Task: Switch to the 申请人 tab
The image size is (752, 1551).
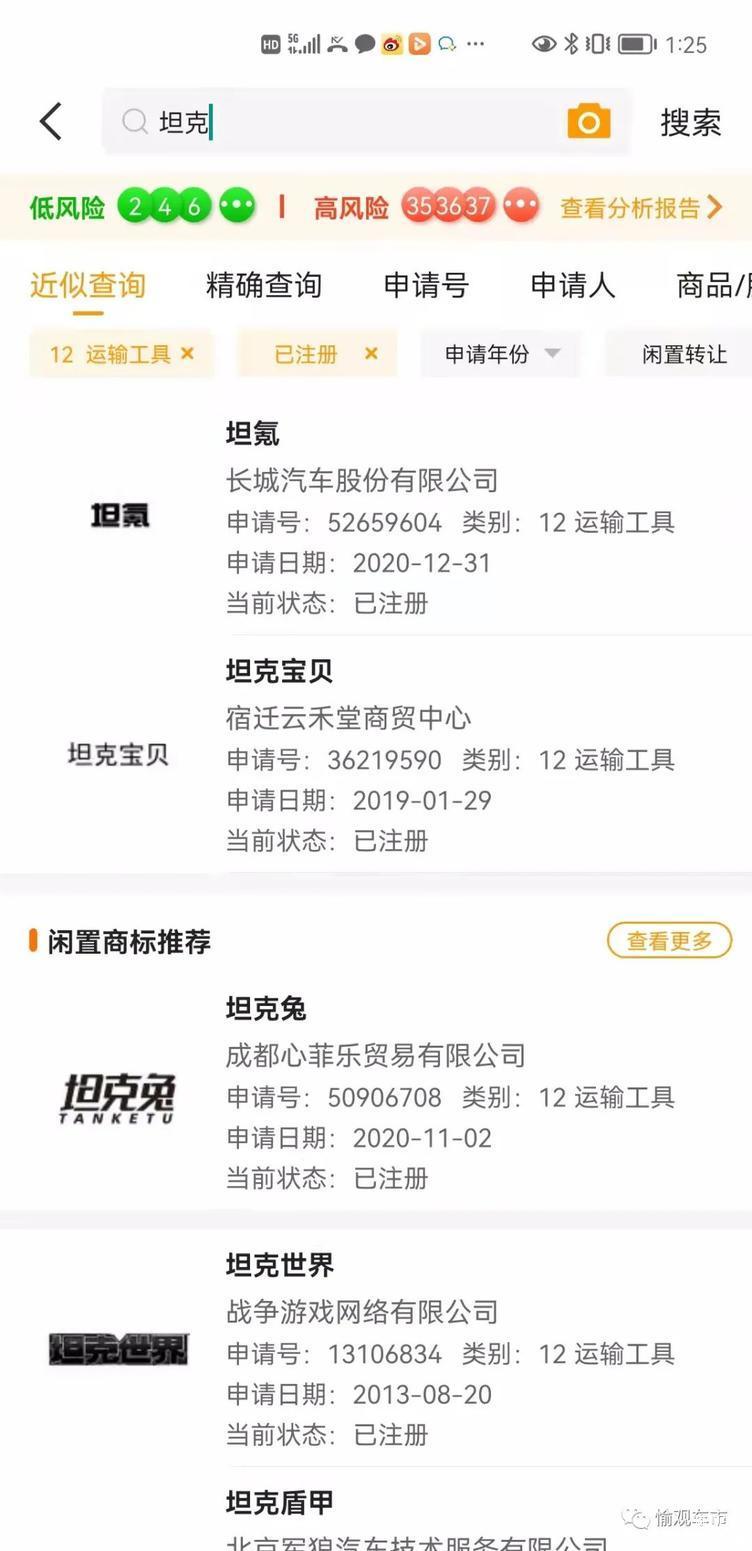Action: (573, 285)
